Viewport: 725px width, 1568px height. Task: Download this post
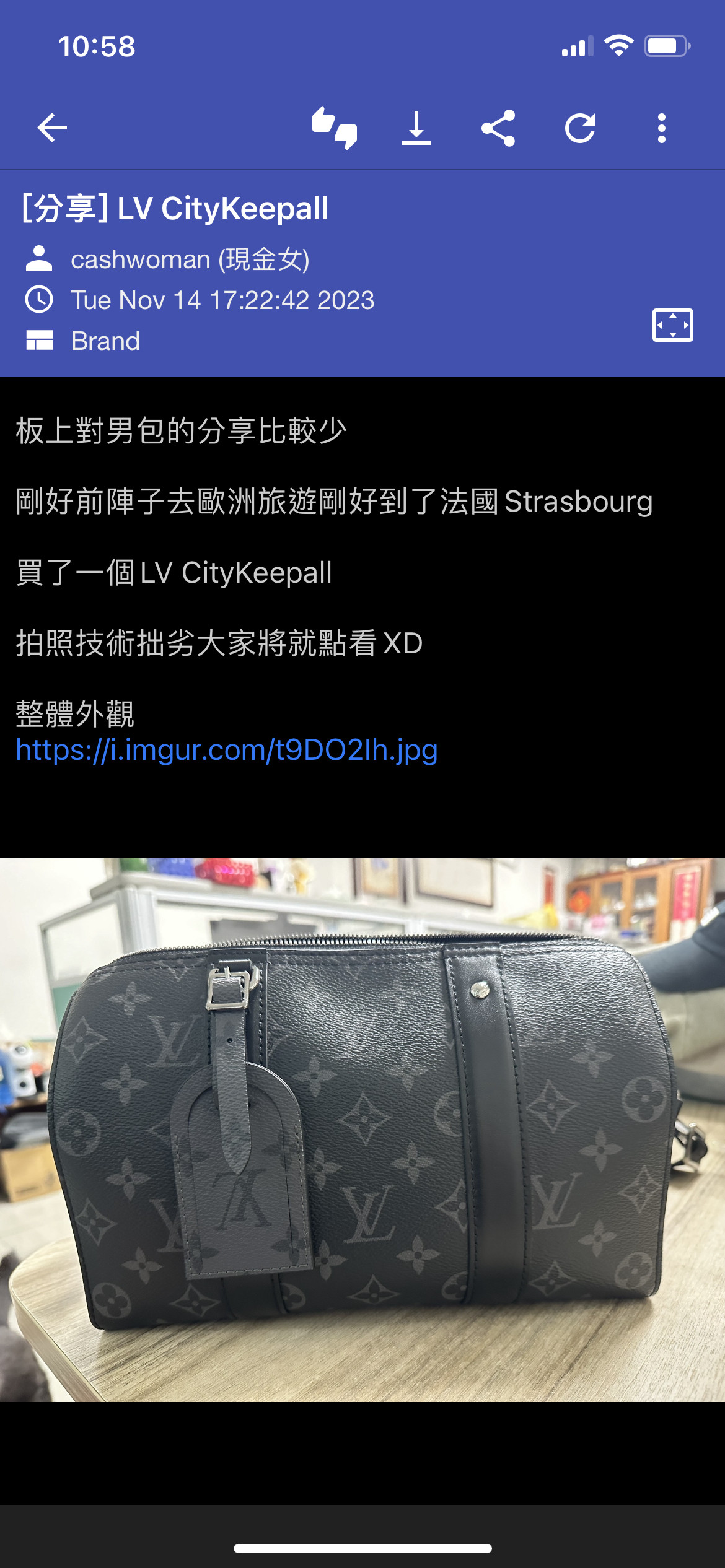click(x=416, y=128)
